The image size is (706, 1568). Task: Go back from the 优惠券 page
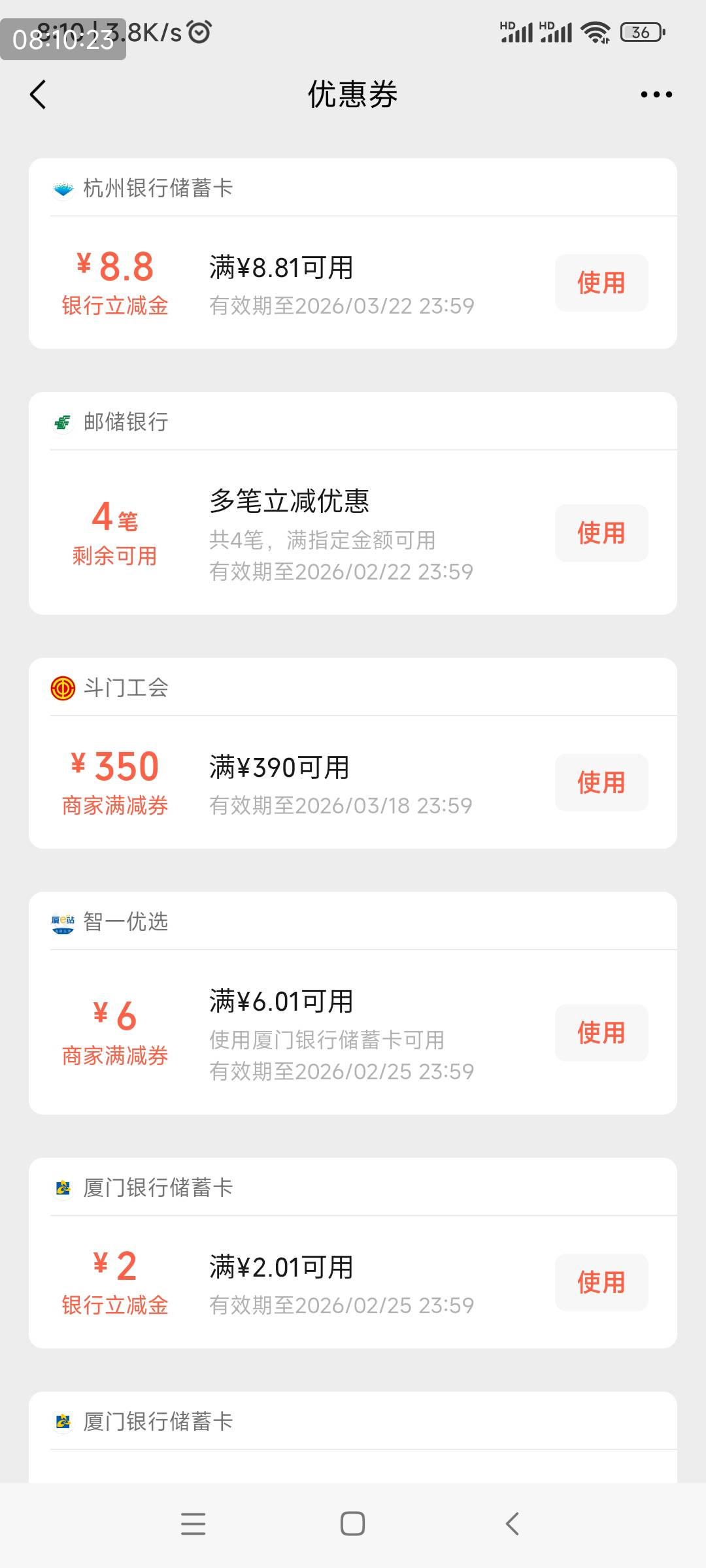(38, 95)
